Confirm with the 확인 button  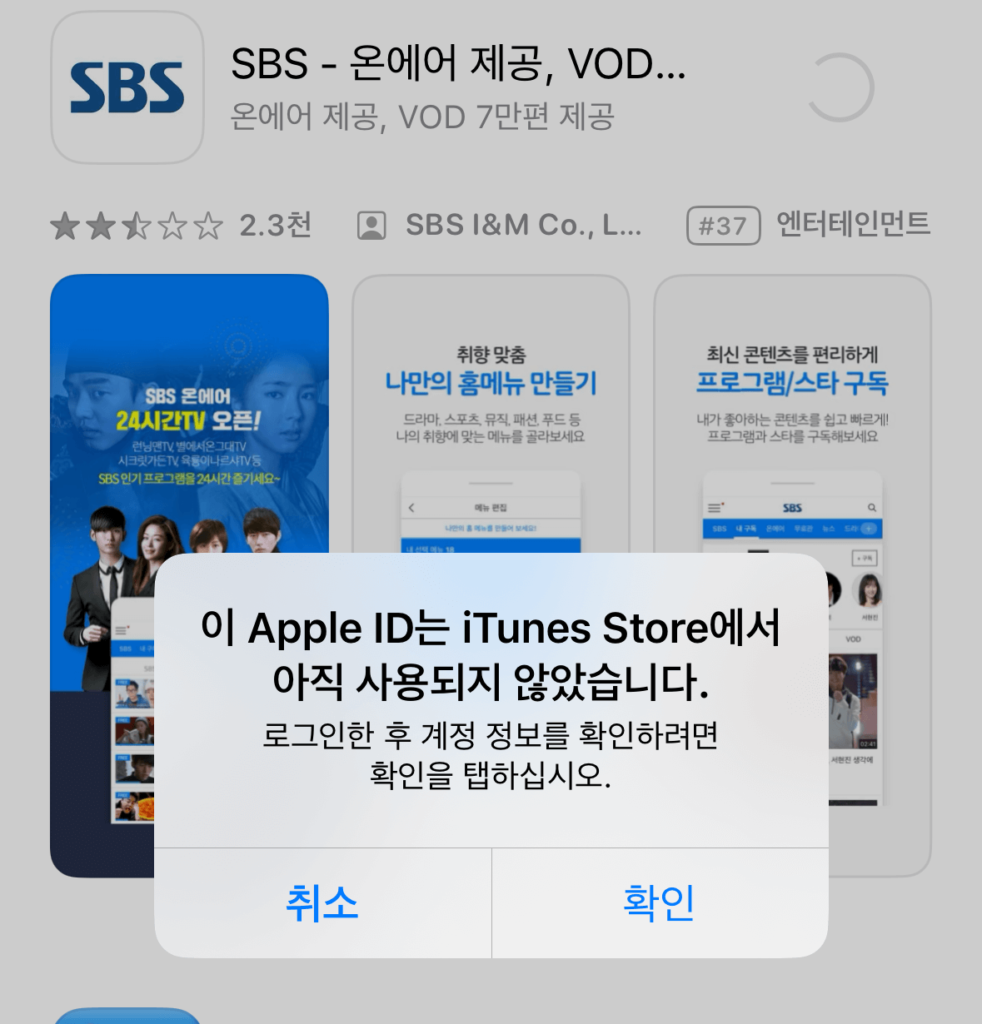click(x=659, y=903)
